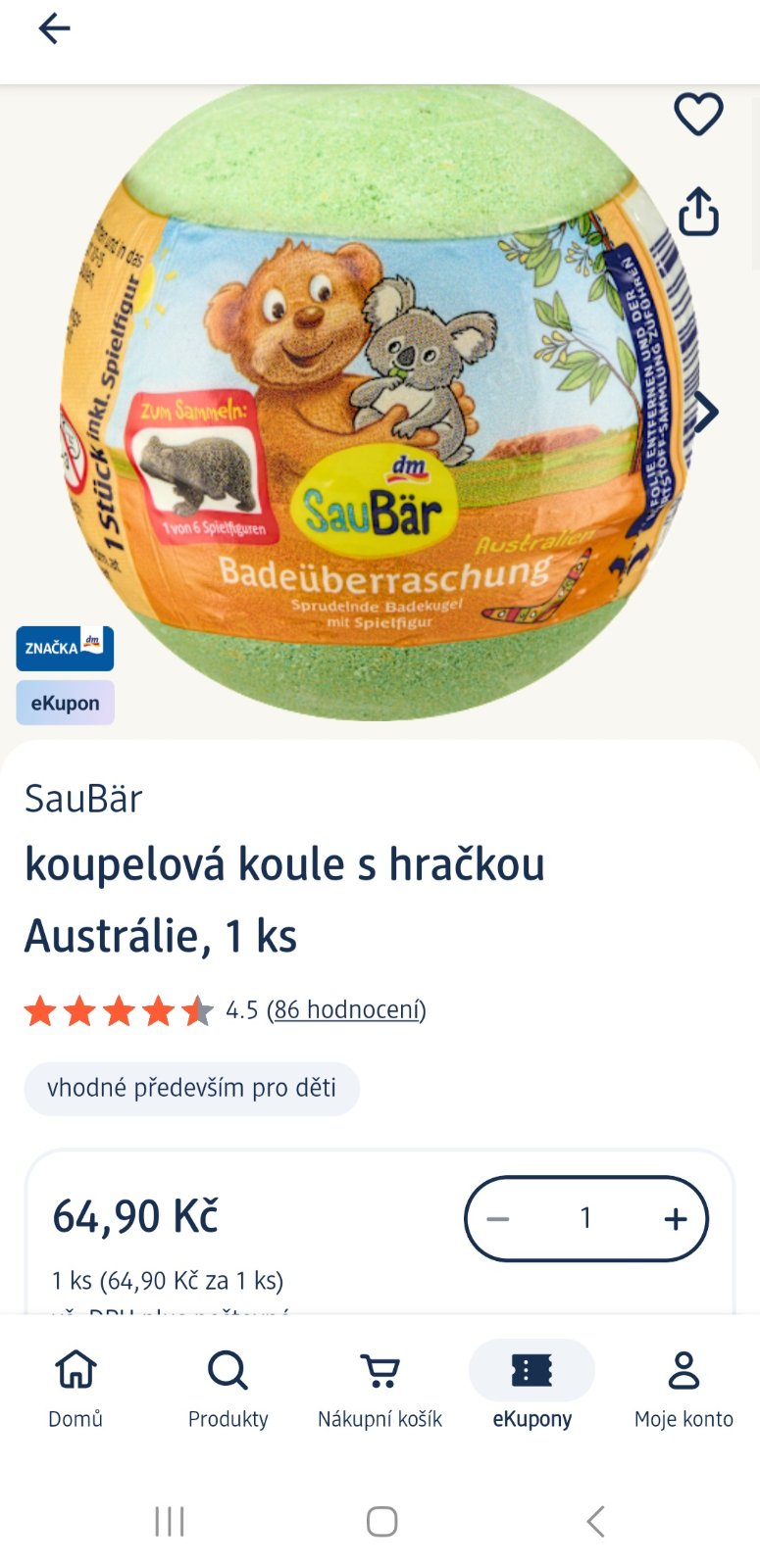Show next product image
760x1568 pixels.
(x=706, y=412)
